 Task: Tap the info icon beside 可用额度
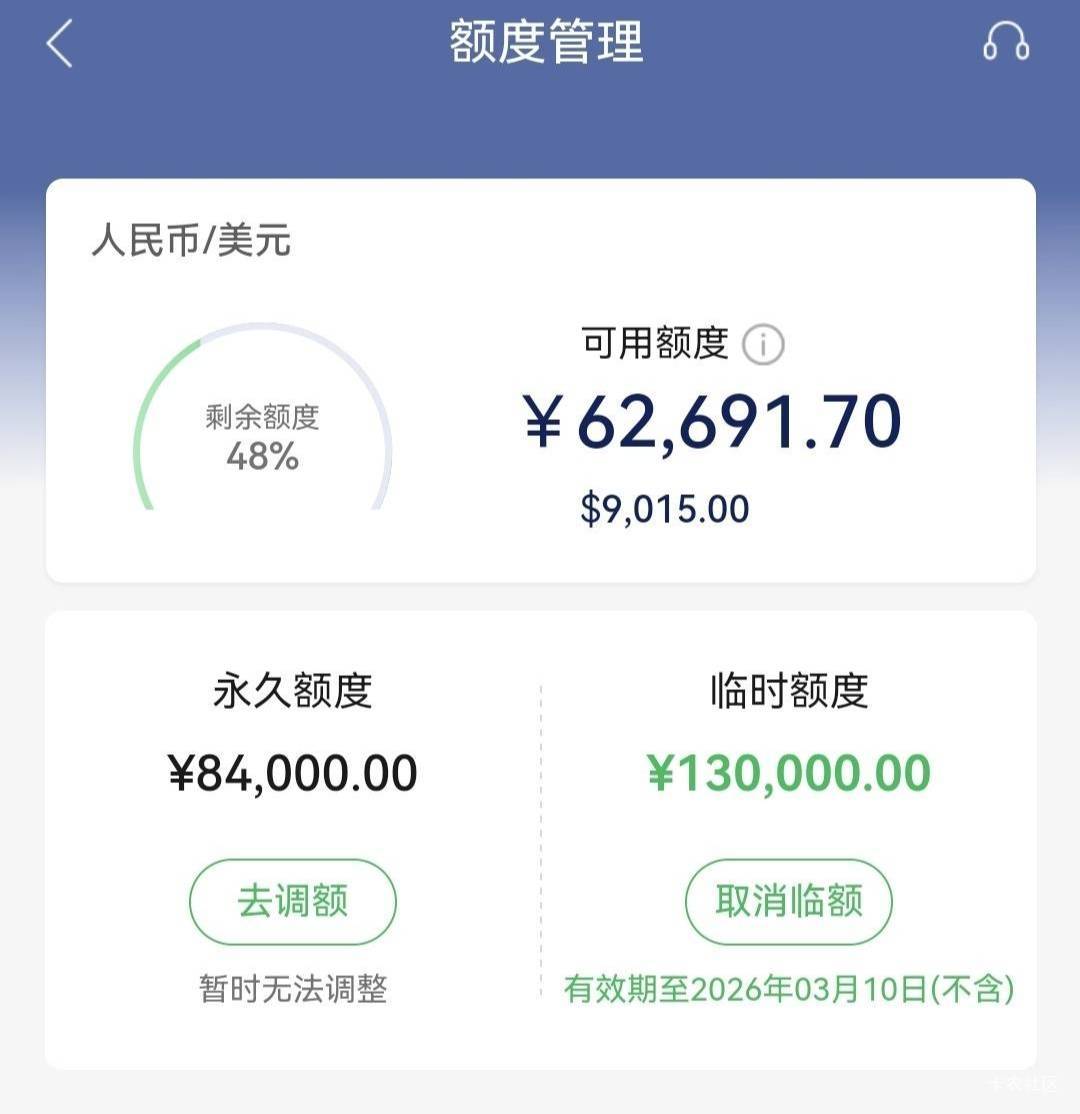tap(763, 345)
